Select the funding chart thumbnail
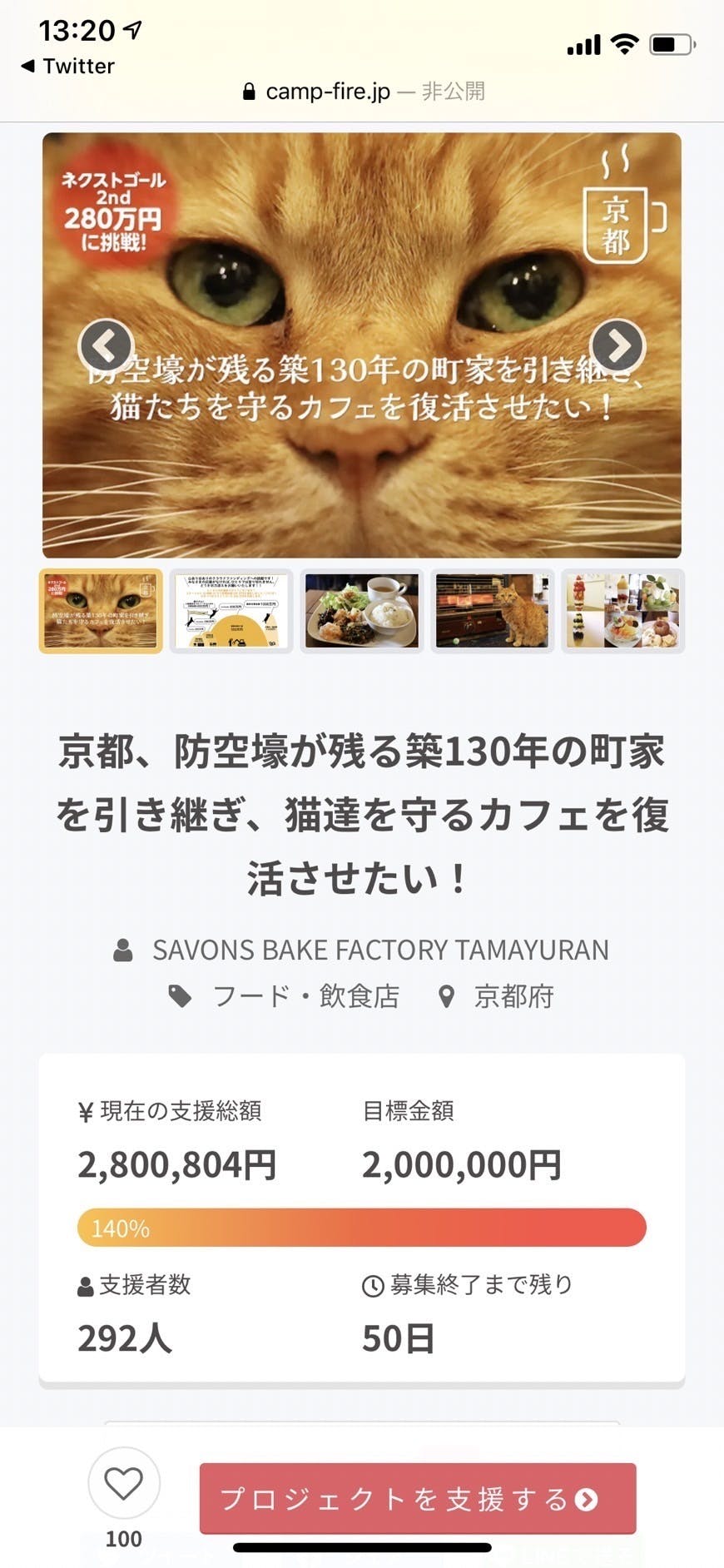 tap(231, 611)
